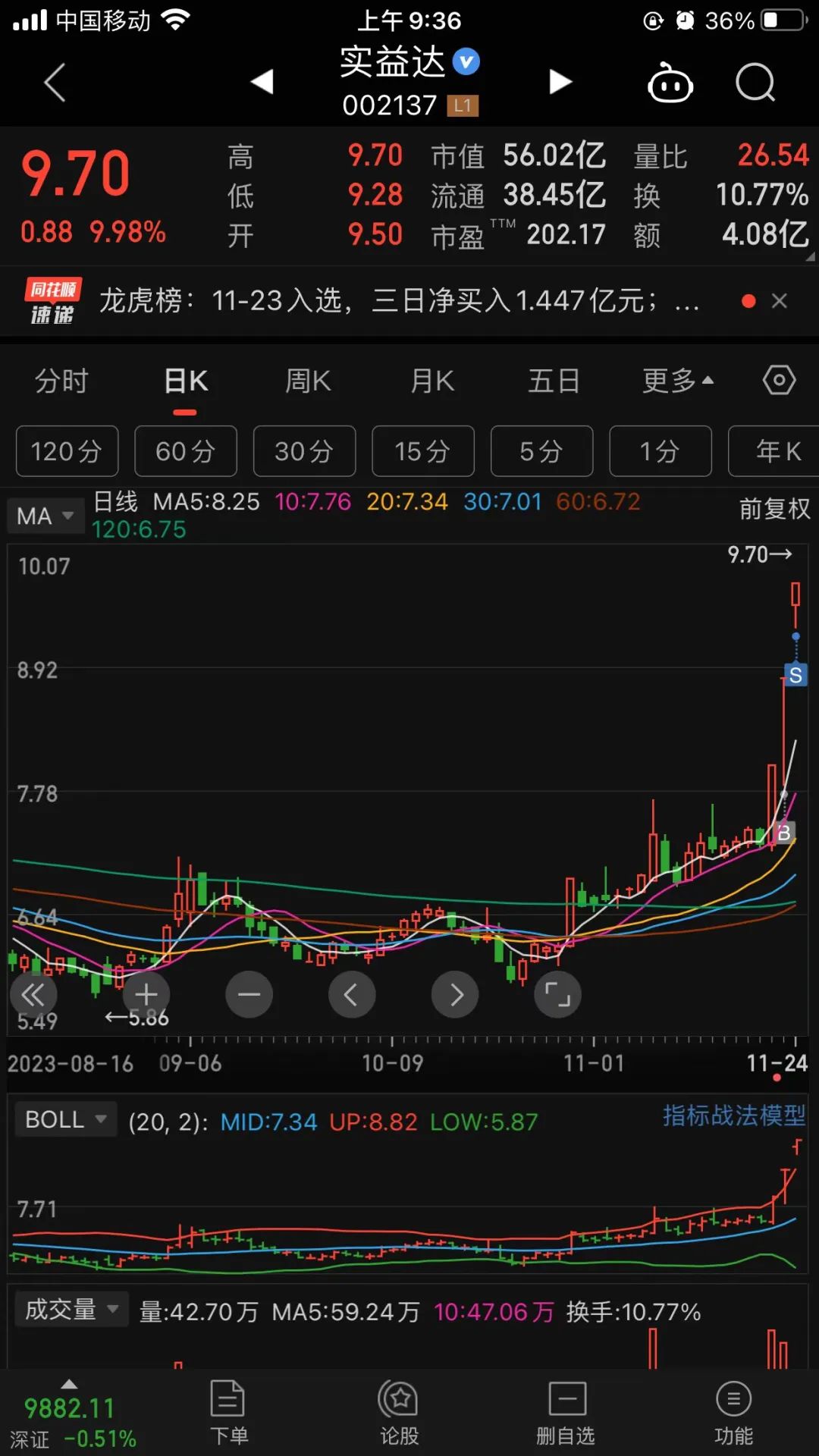Switch to the 周K tab
Screen dimensions: 819x1456
(x=308, y=381)
